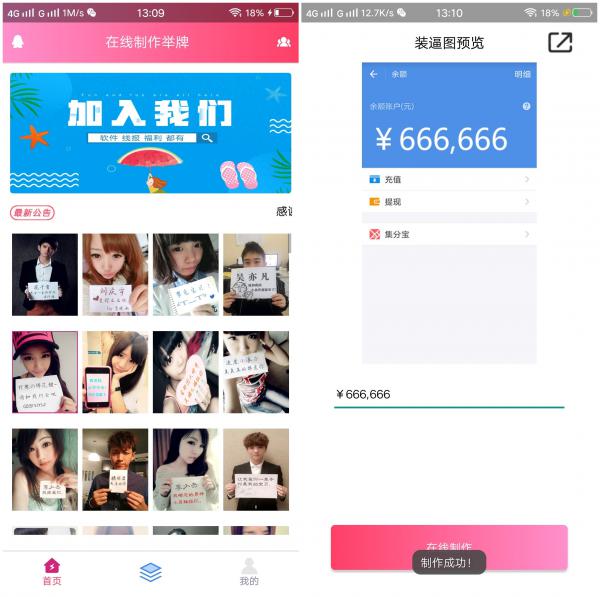Open the generated balance preview image
The width and height of the screenshot is (600, 597).
click(448, 212)
